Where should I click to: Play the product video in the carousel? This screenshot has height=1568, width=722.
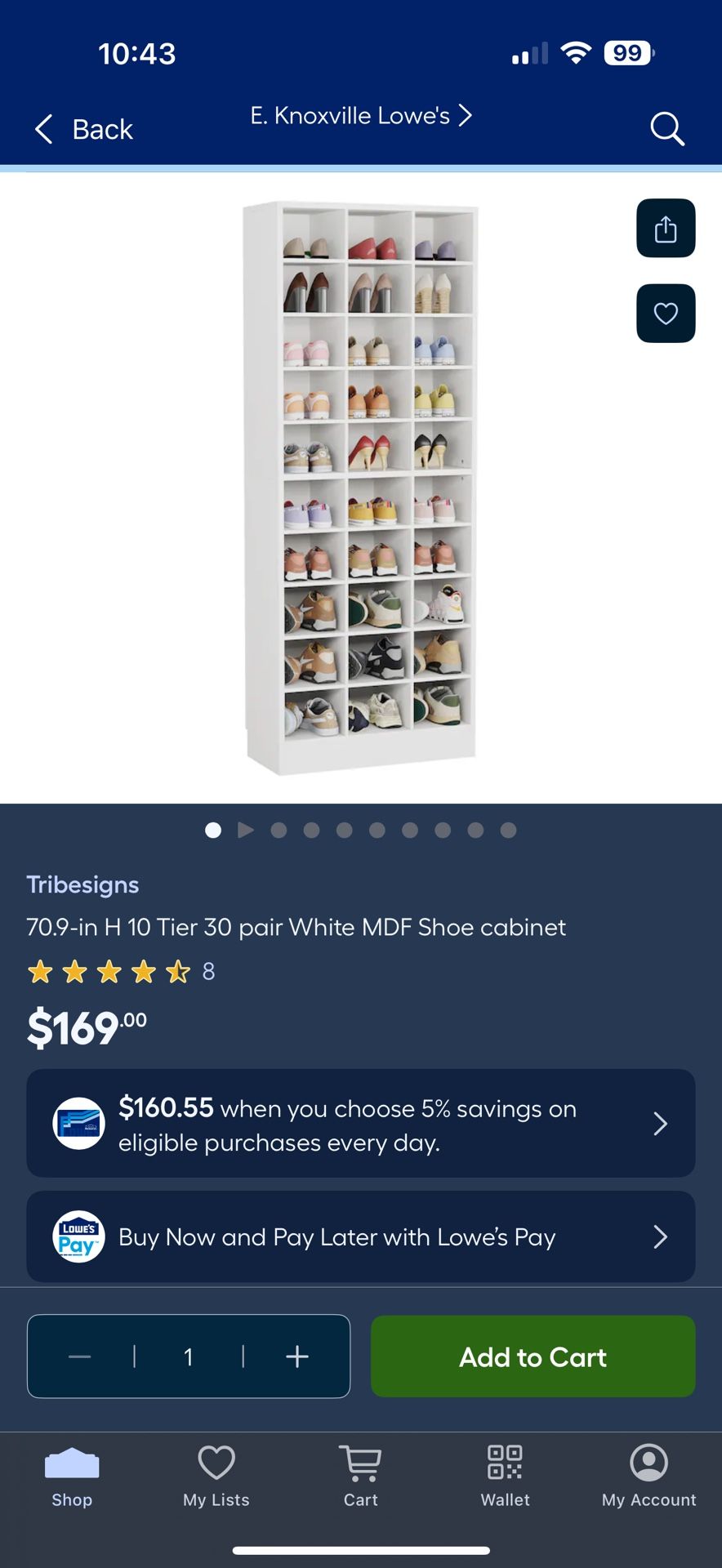click(246, 830)
